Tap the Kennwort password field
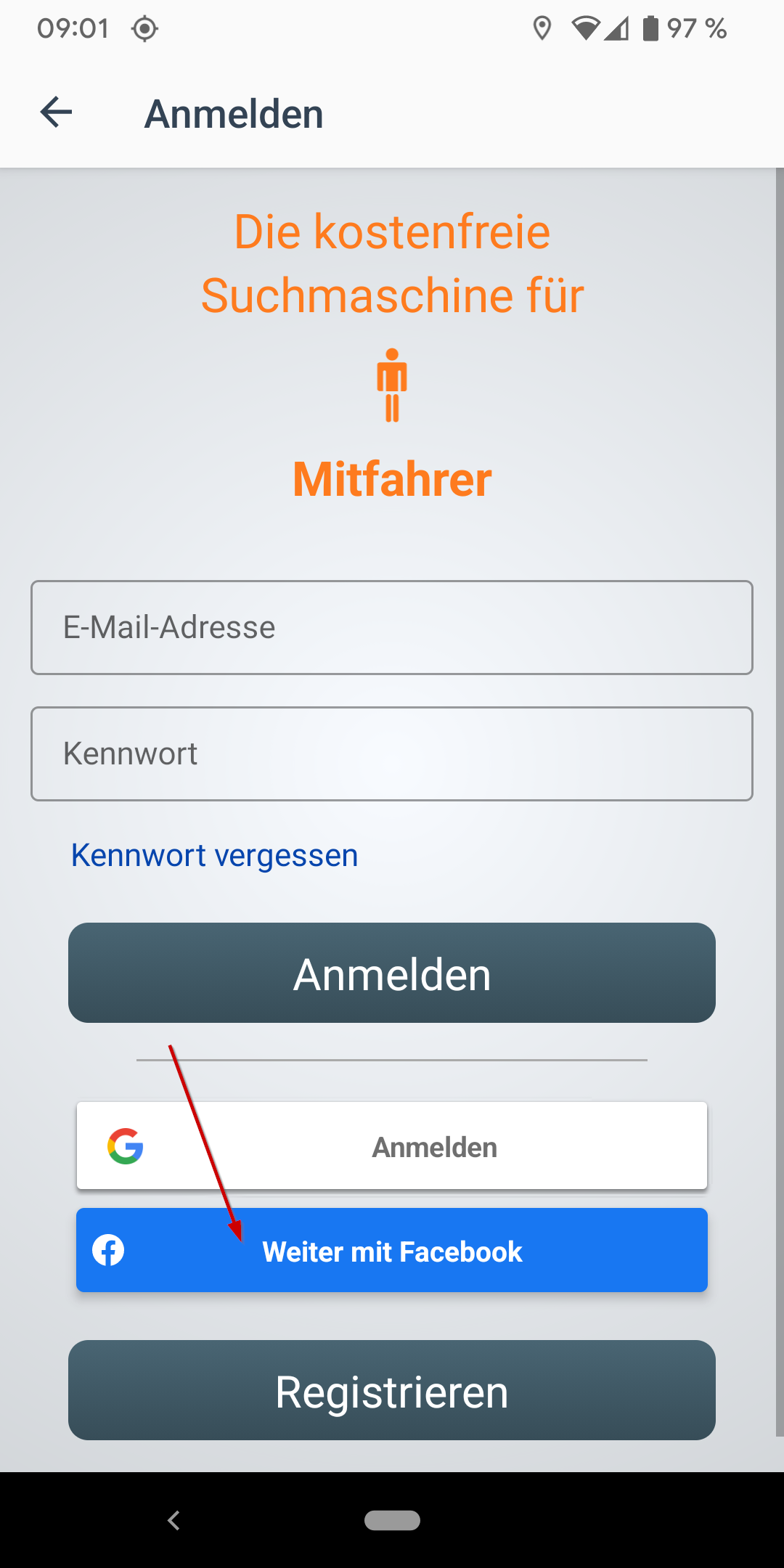This screenshot has height=1568, width=784. [x=392, y=754]
